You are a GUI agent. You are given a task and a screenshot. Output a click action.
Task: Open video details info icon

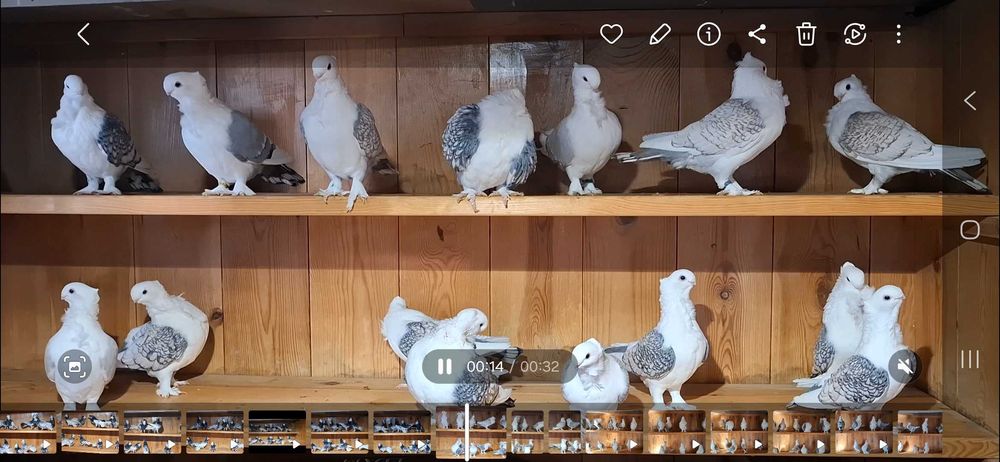pyautogui.click(x=709, y=34)
